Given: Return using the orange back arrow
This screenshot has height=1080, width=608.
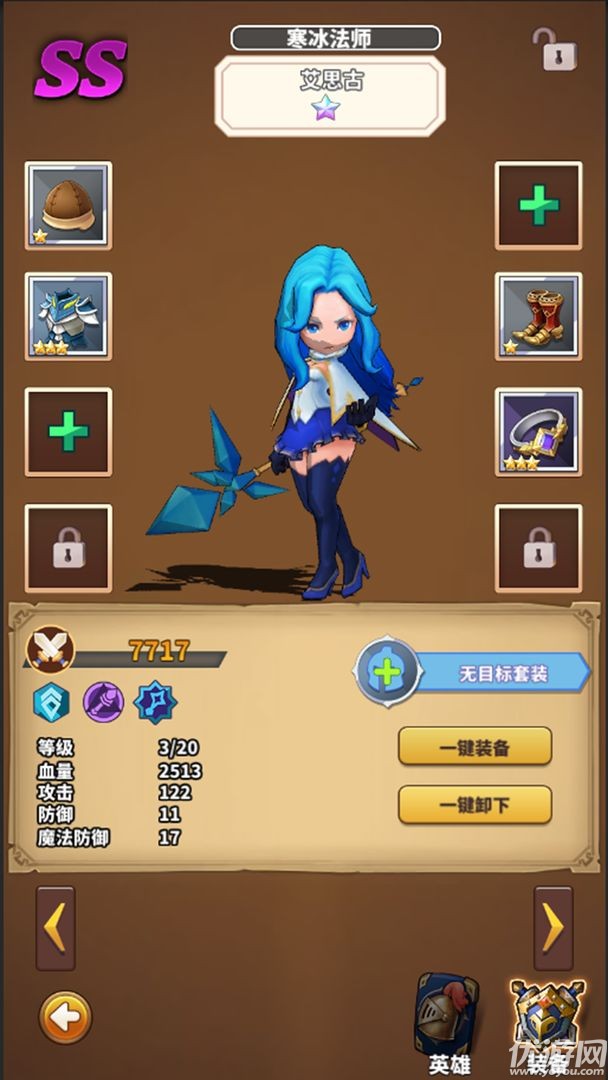Looking at the screenshot, I should [x=65, y=1018].
